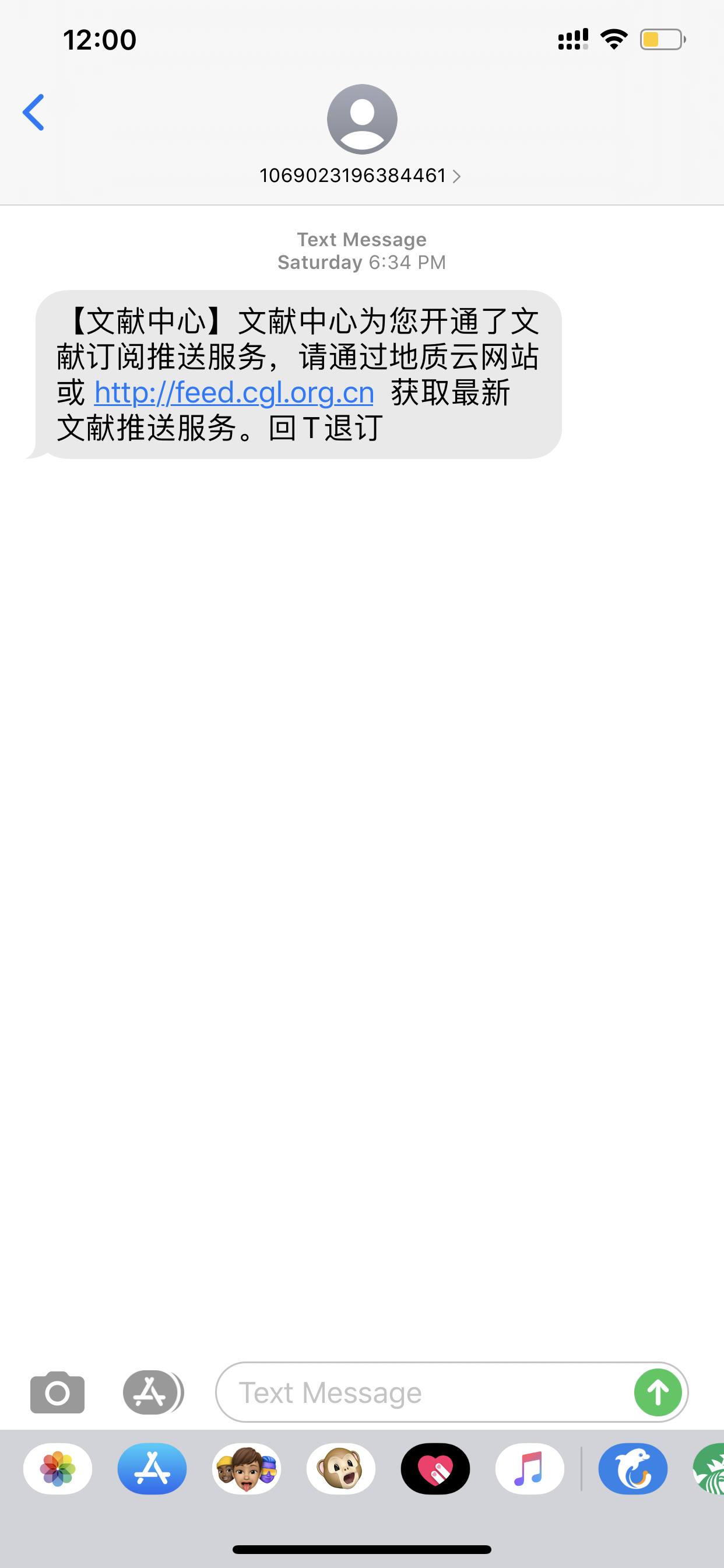This screenshot has width=724, height=1568.
Task: Open the Photos iMessage app
Action: click(58, 1469)
